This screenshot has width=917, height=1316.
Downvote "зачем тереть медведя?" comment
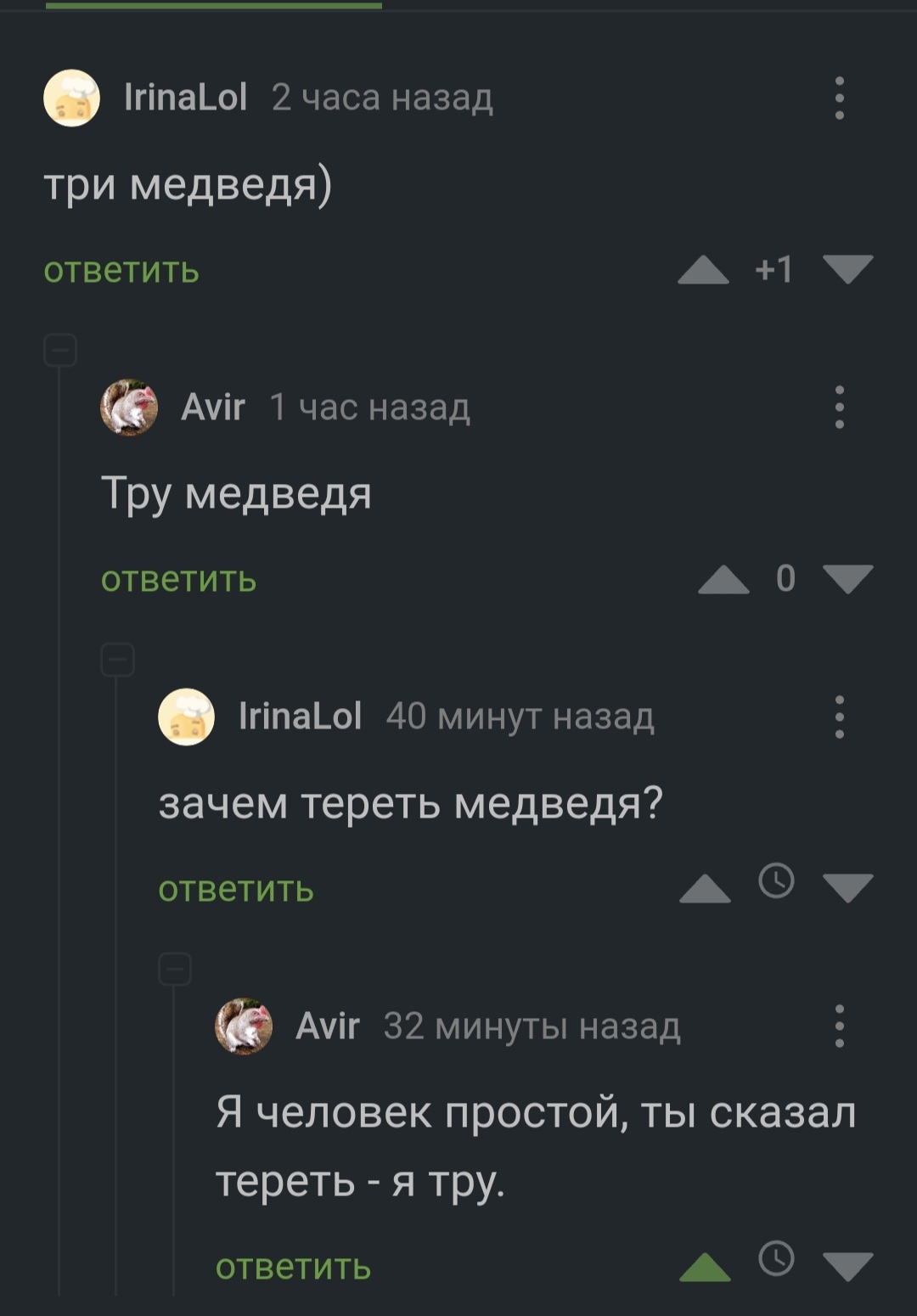click(x=847, y=889)
